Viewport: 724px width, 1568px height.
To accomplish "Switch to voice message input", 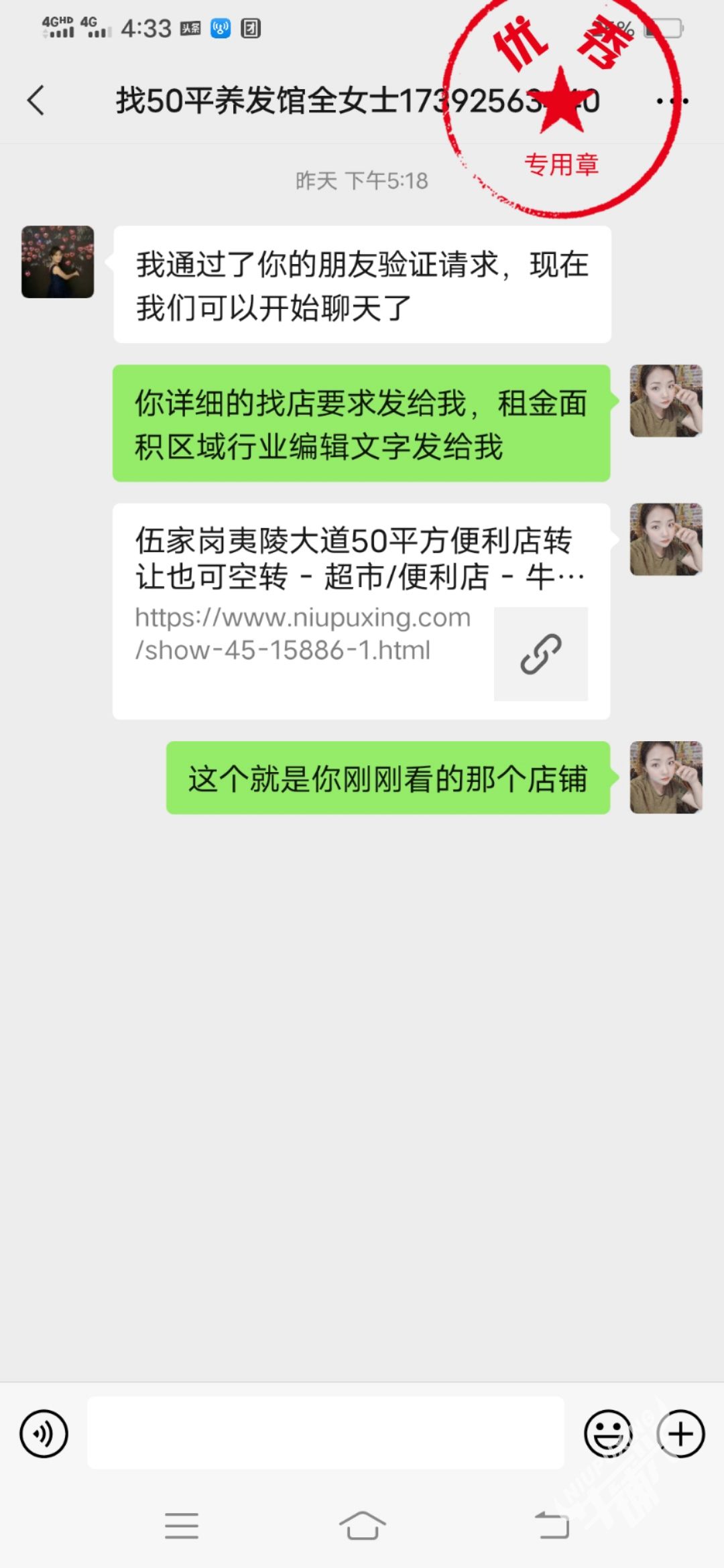I will [44, 1434].
